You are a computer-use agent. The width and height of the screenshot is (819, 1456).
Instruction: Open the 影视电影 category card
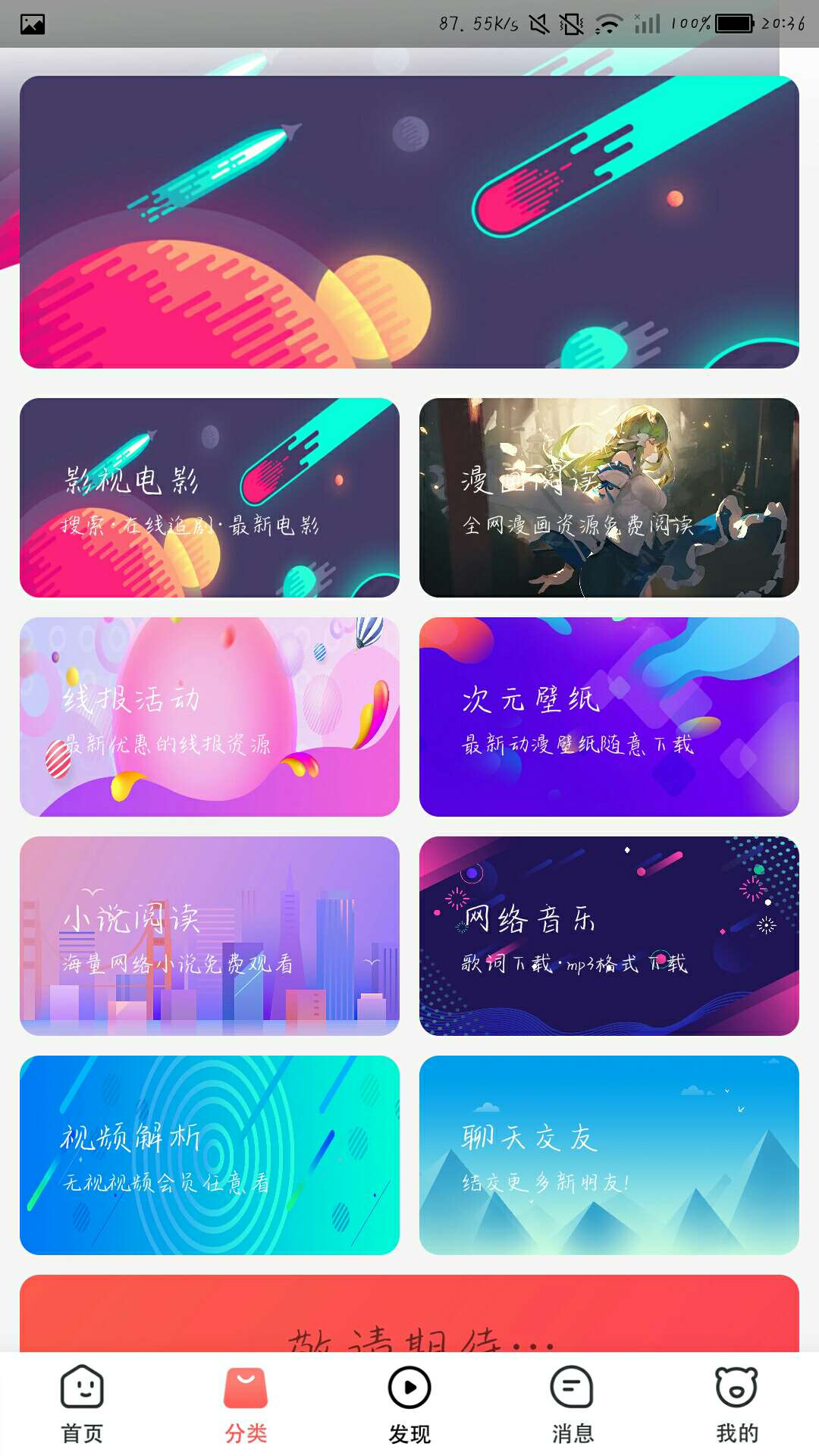pyautogui.click(x=209, y=497)
